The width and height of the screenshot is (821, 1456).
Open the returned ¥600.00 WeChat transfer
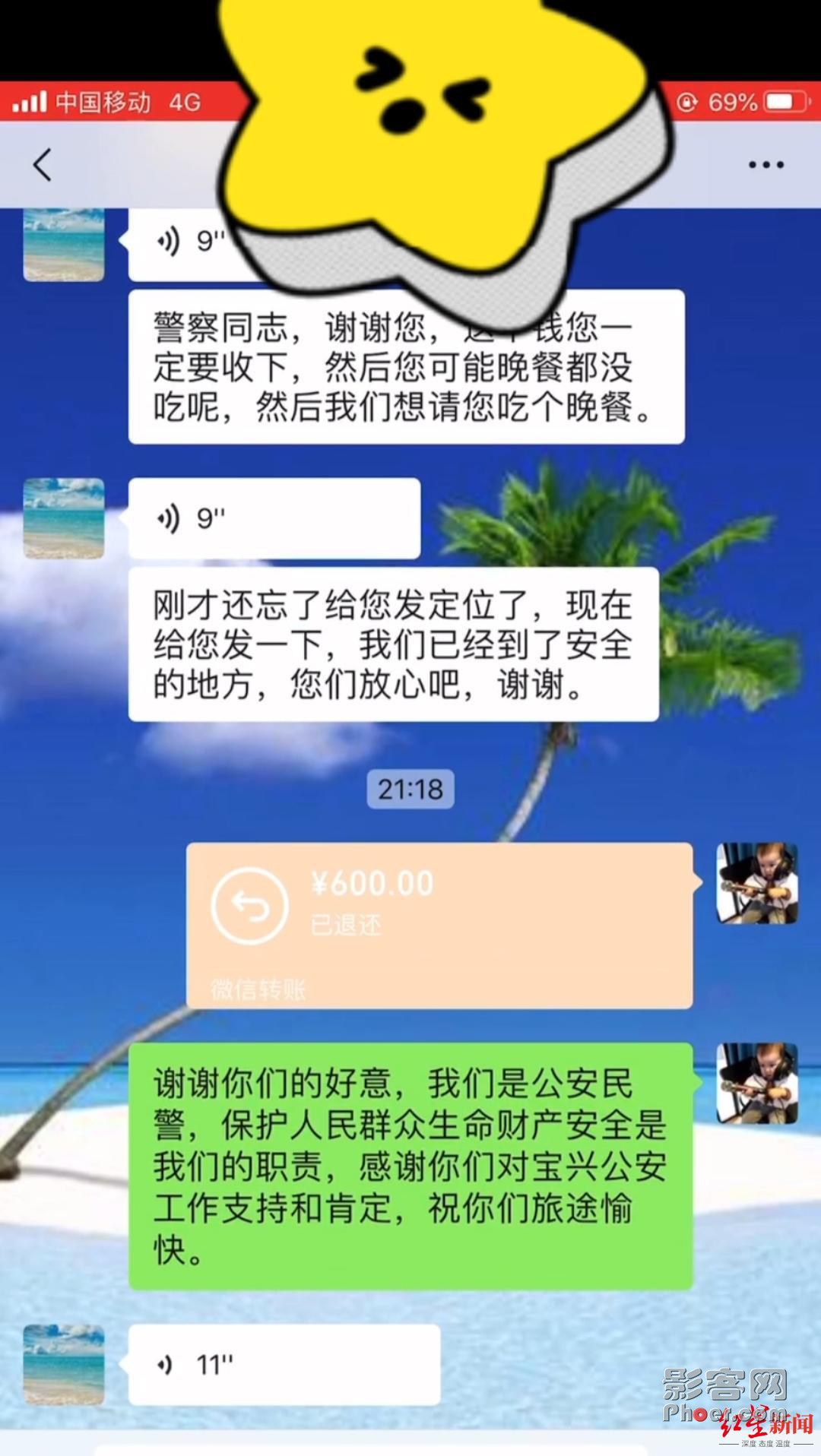[439, 924]
